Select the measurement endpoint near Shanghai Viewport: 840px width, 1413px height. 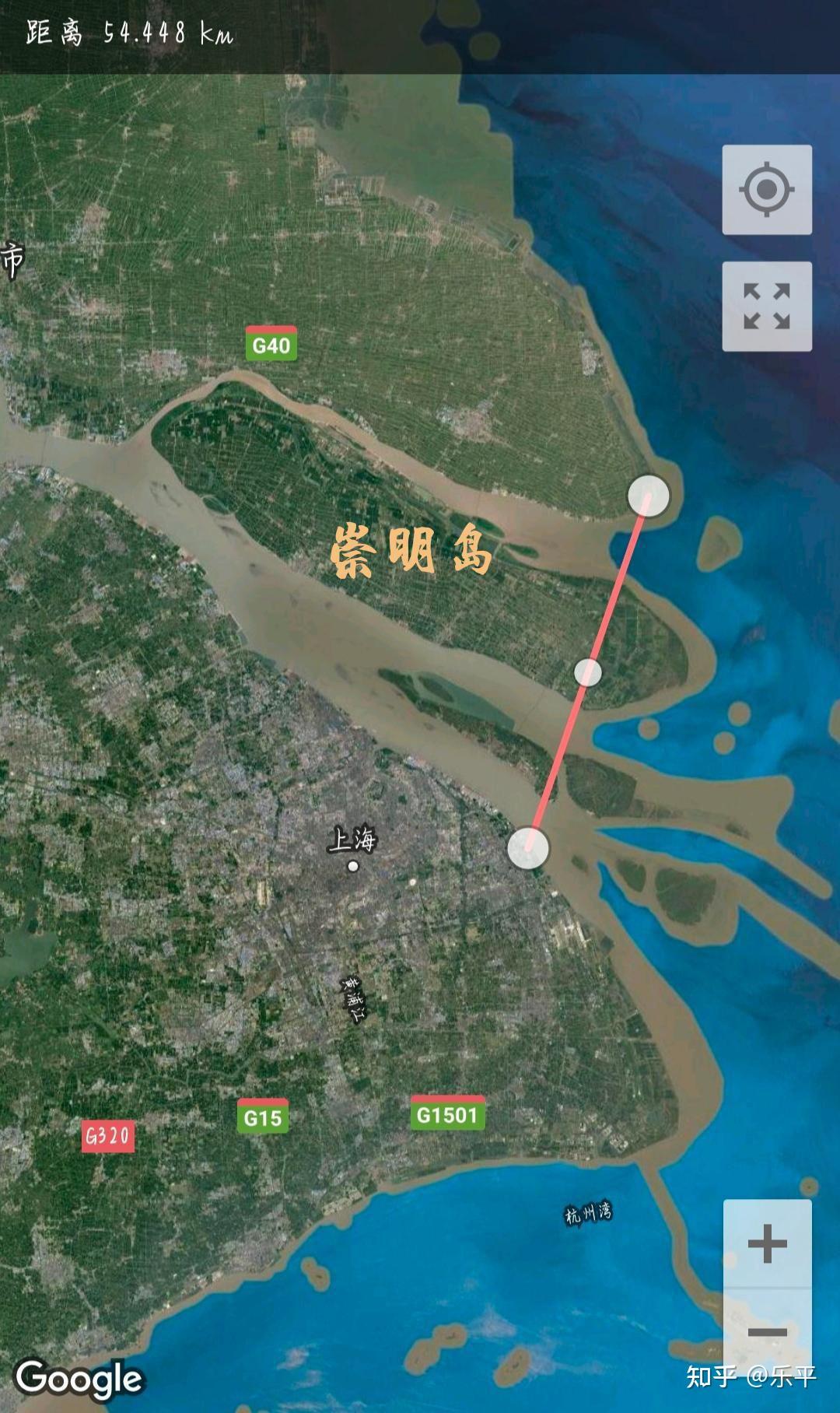(x=528, y=848)
